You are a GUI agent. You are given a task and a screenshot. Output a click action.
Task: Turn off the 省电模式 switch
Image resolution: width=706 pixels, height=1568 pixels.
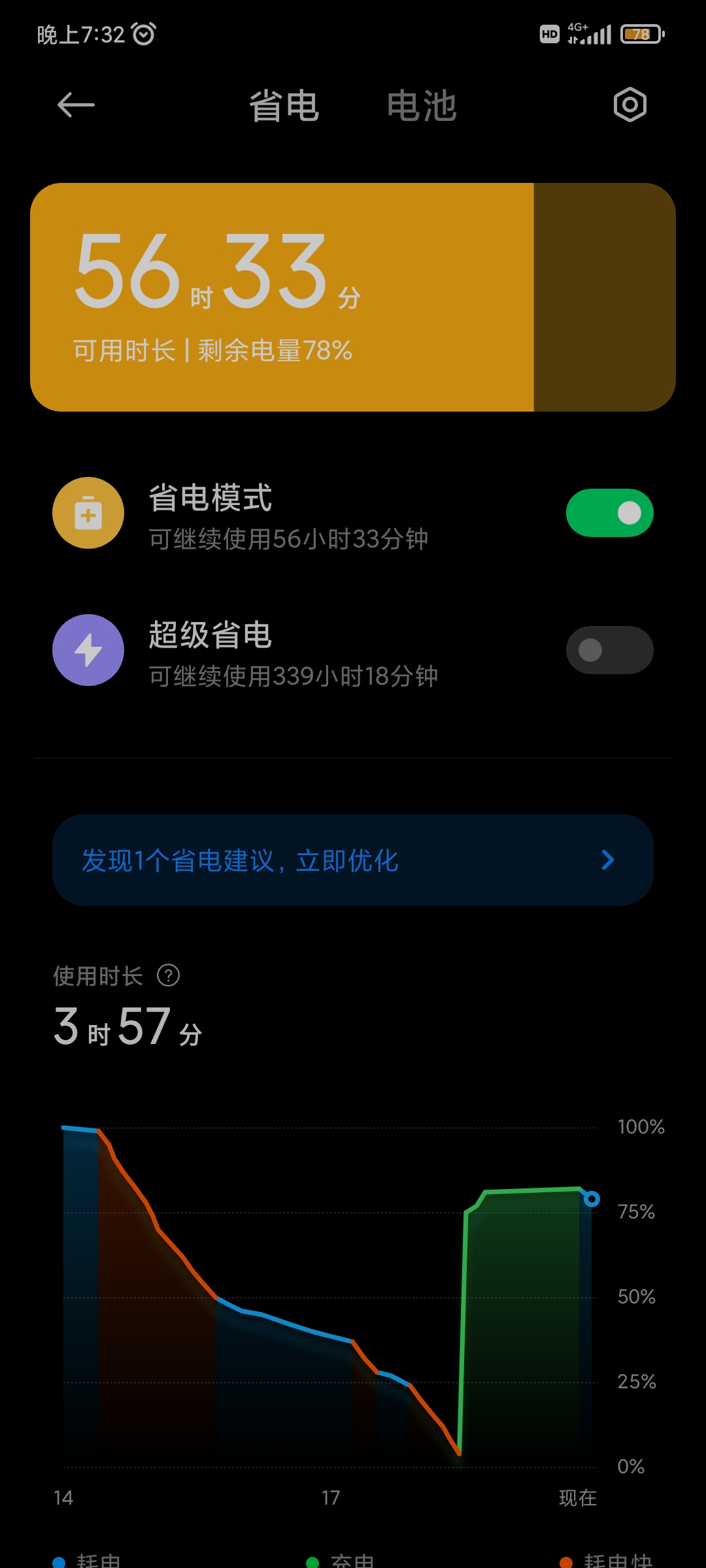tap(609, 513)
